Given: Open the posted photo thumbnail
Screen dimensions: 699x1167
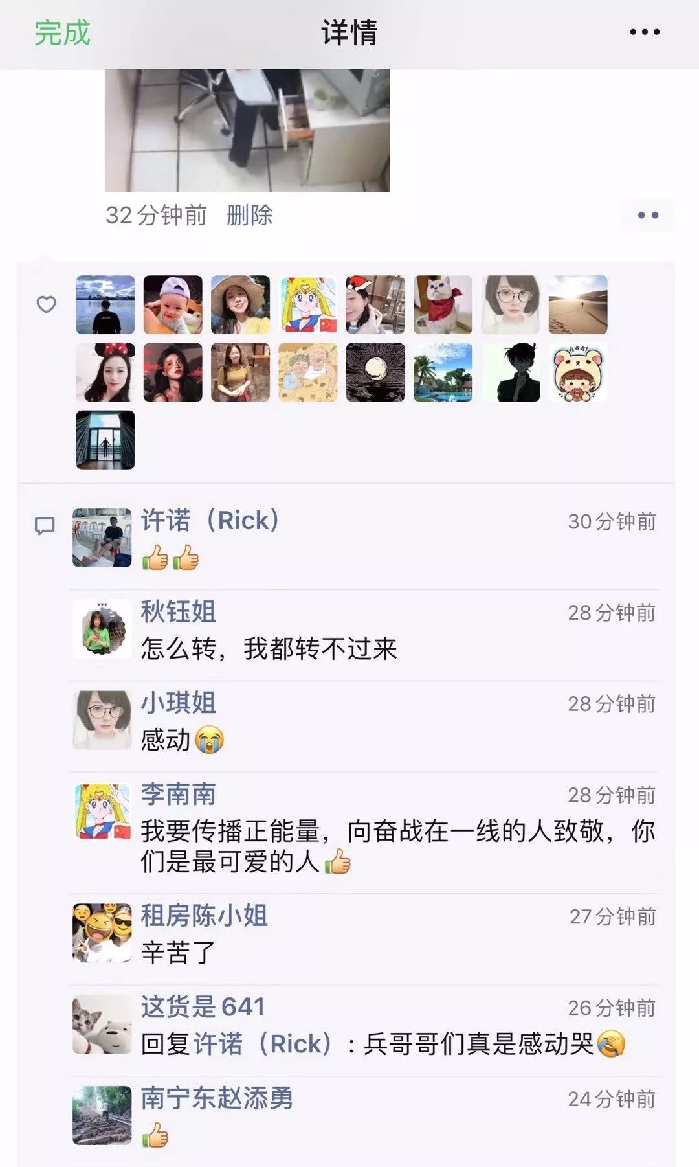Looking at the screenshot, I should pyautogui.click(x=247, y=130).
